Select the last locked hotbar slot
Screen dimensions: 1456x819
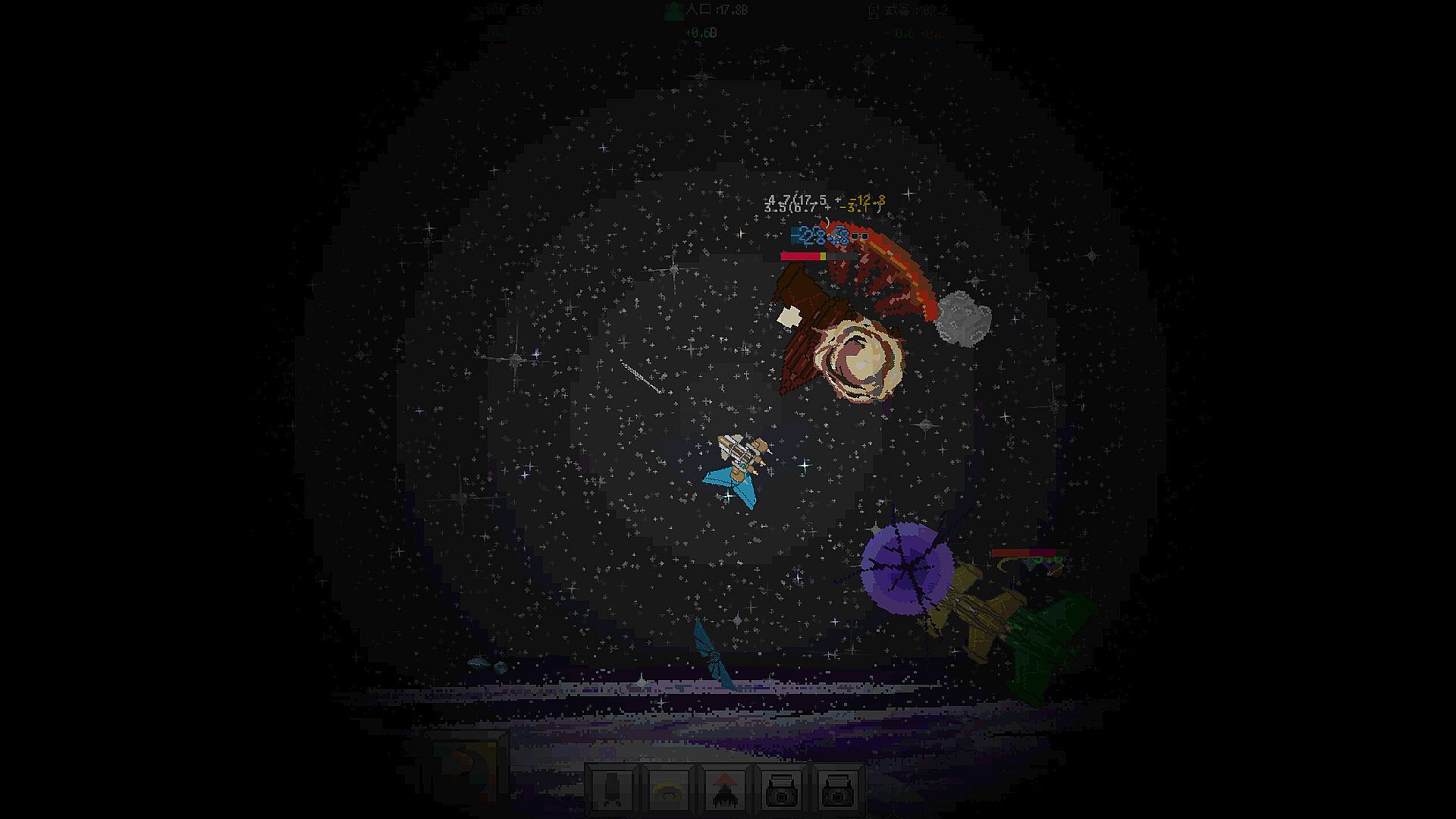click(x=839, y=790)
